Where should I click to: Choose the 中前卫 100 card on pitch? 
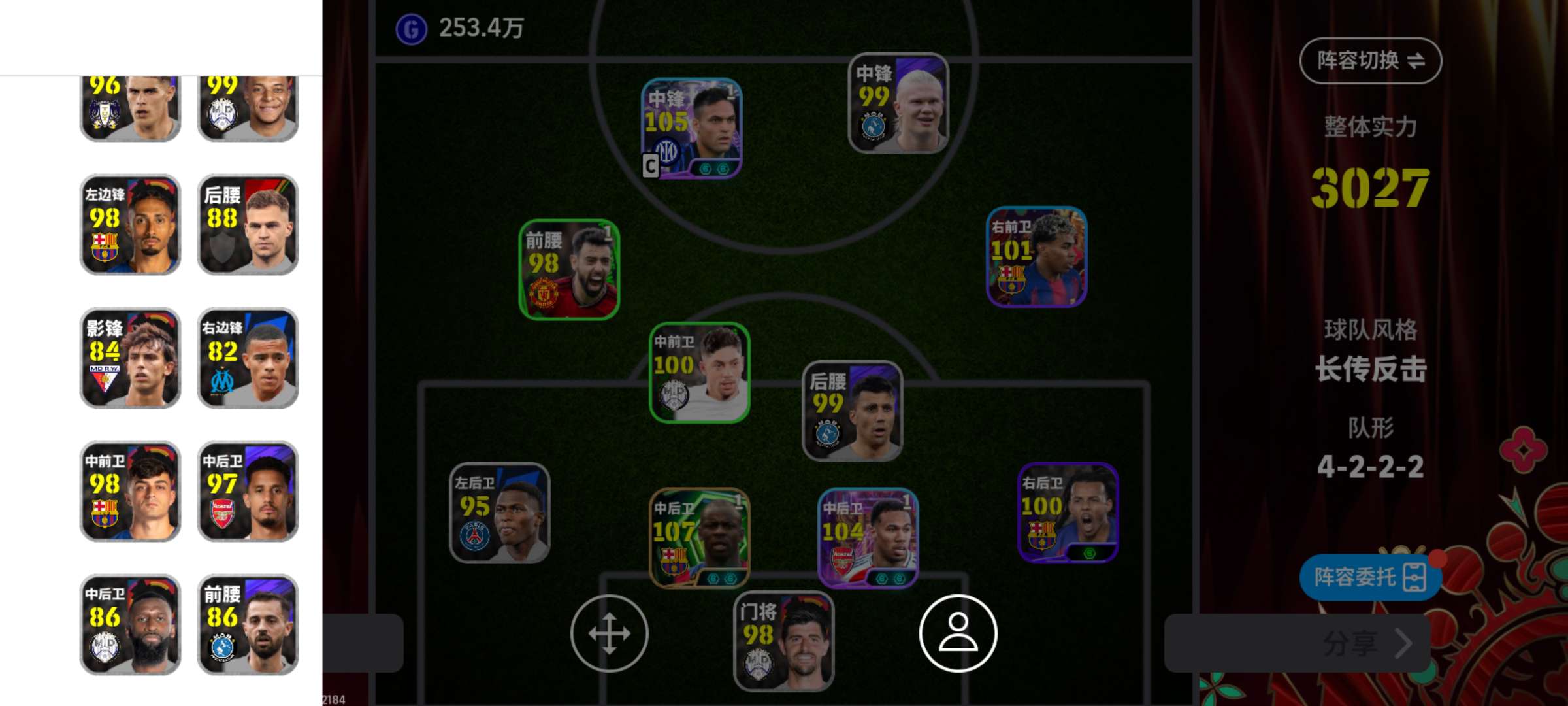[x=699, y=373]
